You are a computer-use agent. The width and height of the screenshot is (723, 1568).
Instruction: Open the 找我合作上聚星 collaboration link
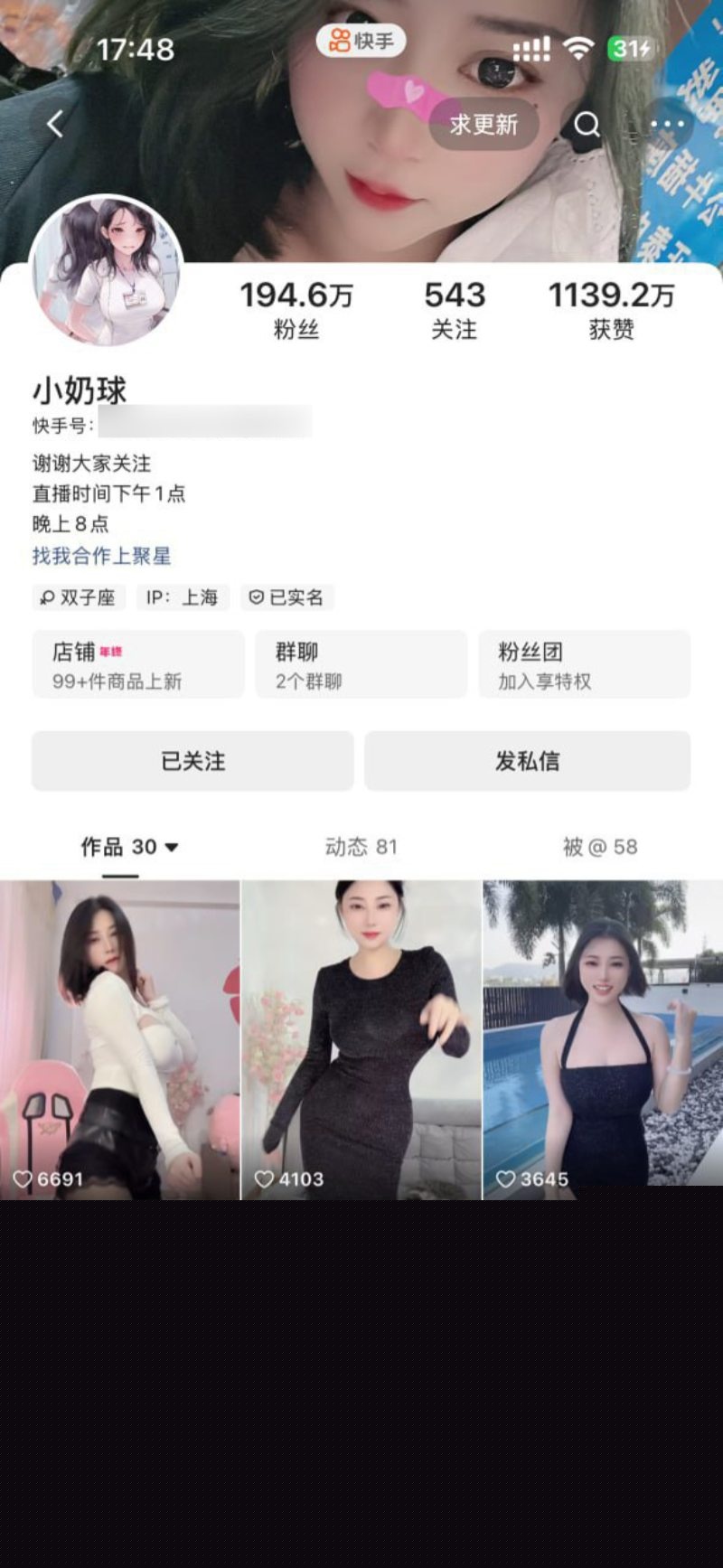[102, 557]
